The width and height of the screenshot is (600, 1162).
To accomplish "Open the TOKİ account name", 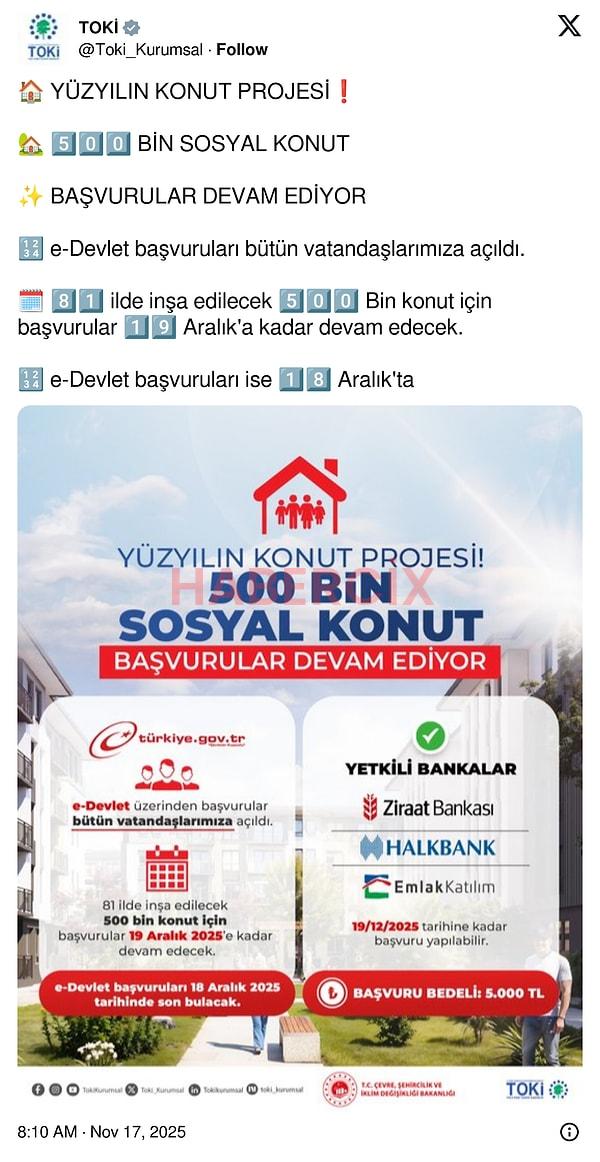I will [x=98, y=28].
